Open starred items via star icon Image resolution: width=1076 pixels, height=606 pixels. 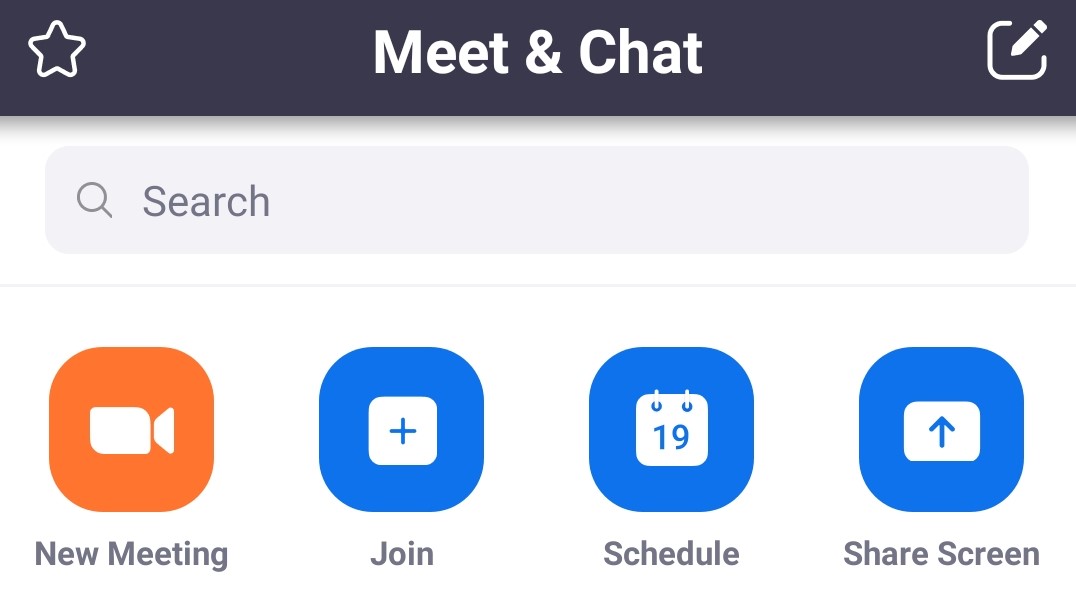57,50
